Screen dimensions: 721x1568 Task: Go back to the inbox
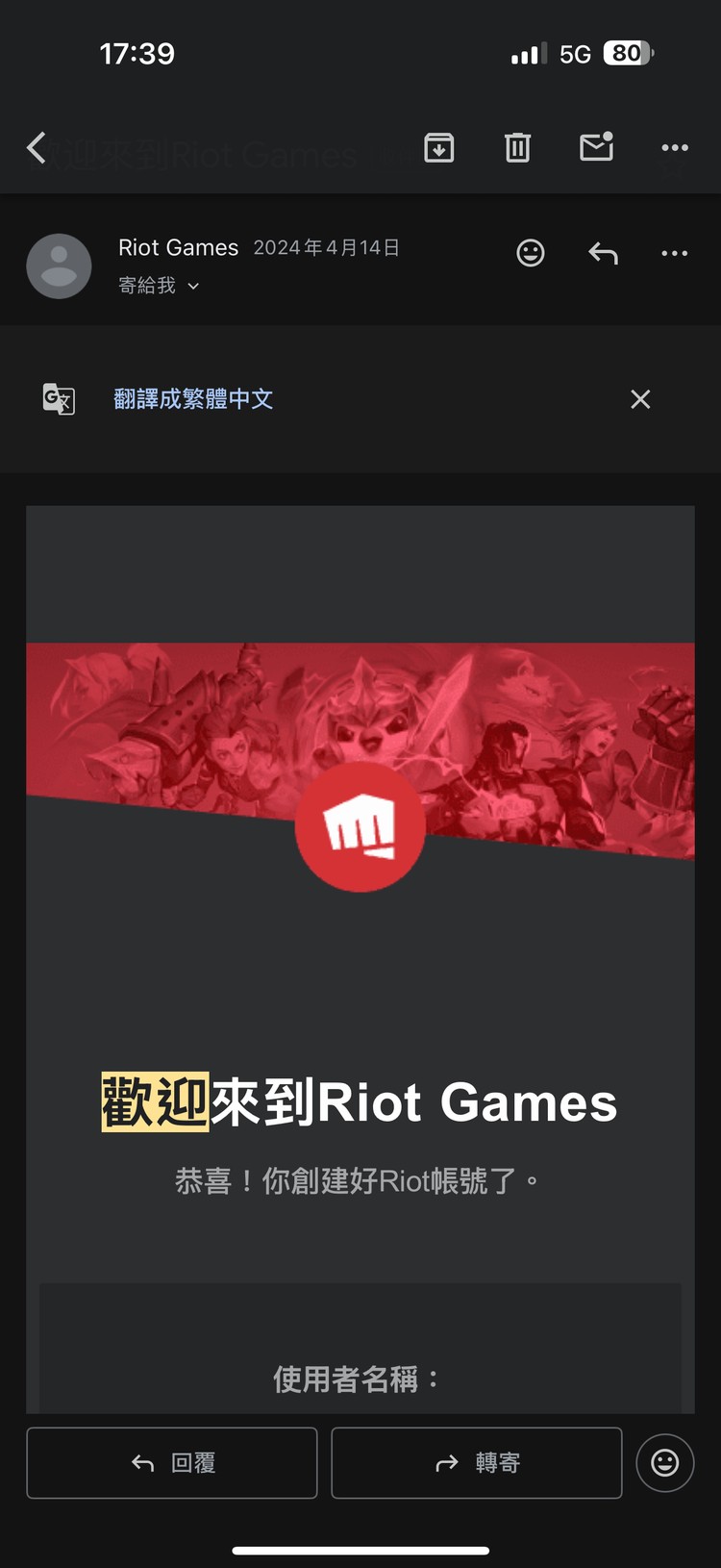37,148
